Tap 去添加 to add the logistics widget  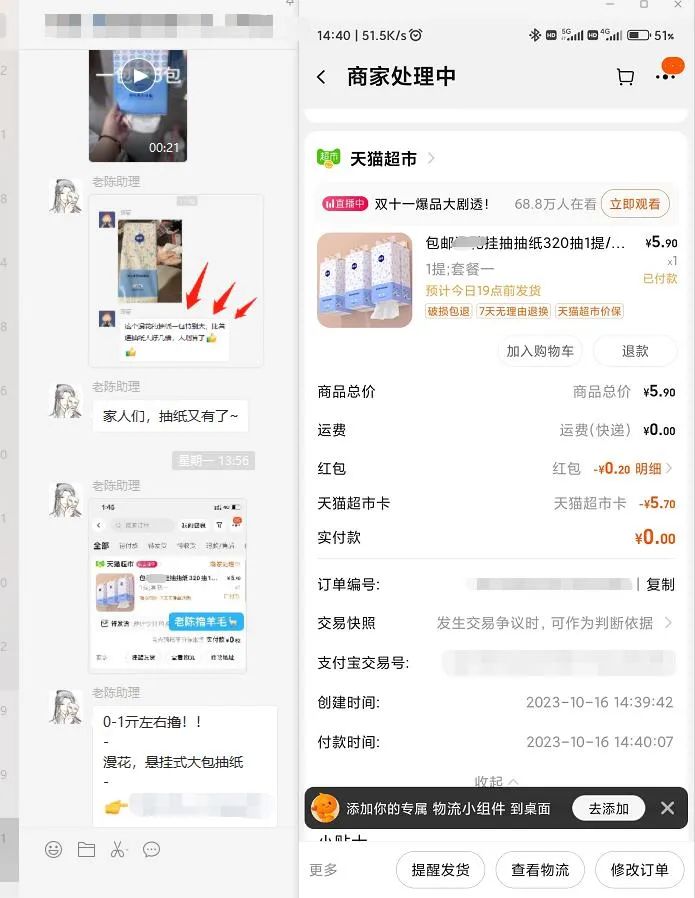click(x=608, y=808)
